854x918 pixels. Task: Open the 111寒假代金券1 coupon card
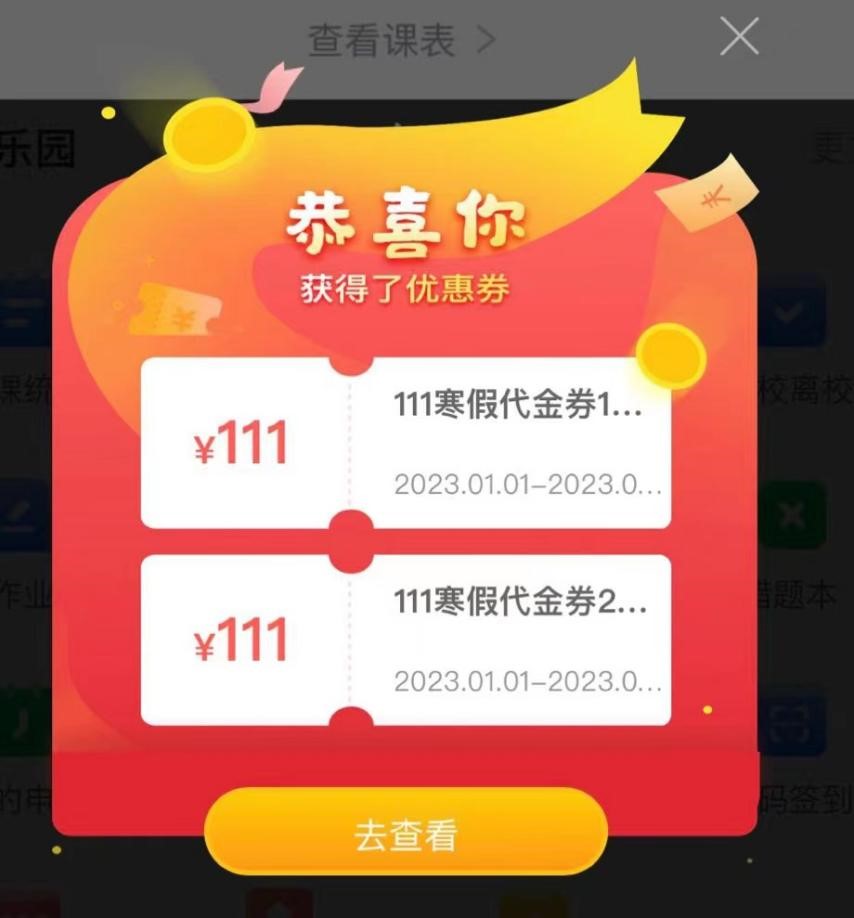point(405,443)
